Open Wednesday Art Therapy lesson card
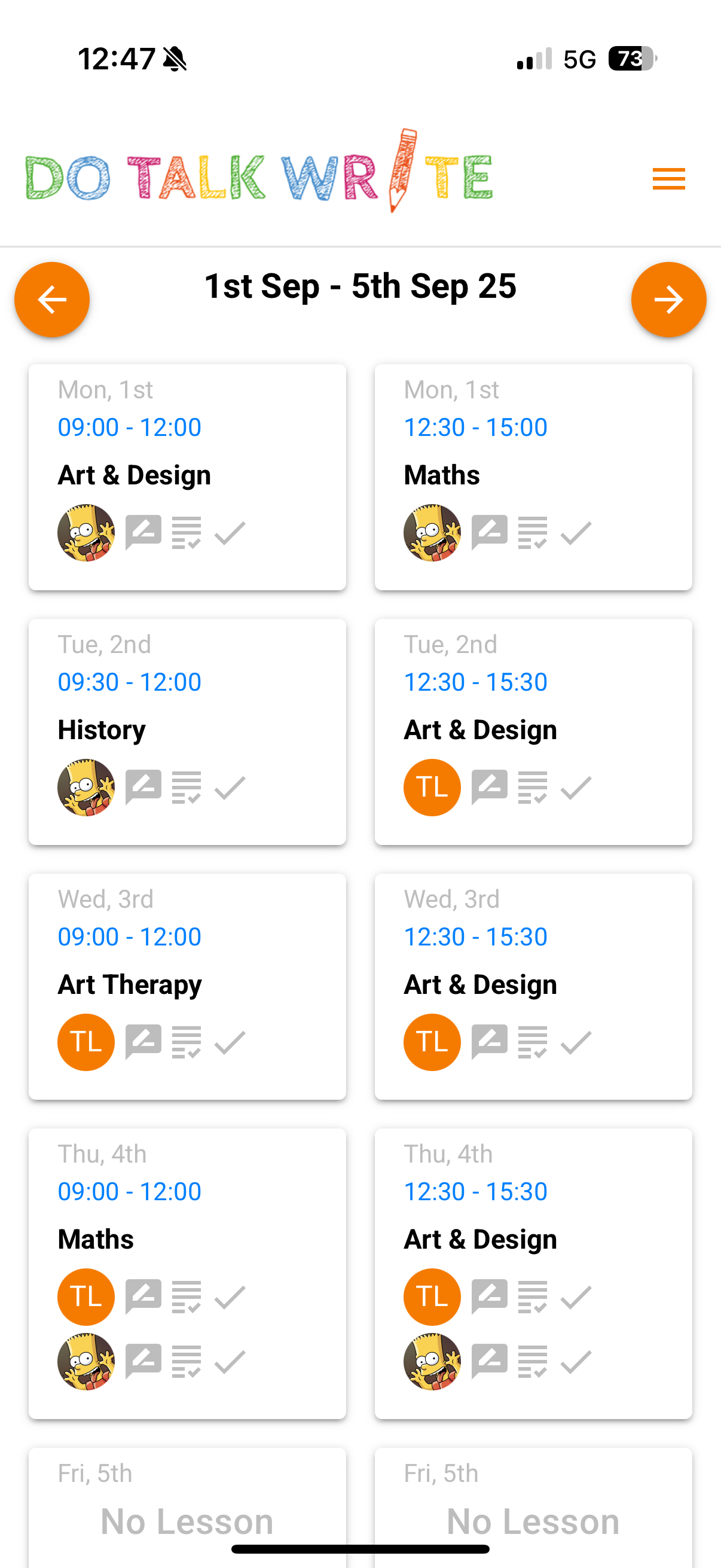Screen dimensions: 721x1568 point(187,987)
